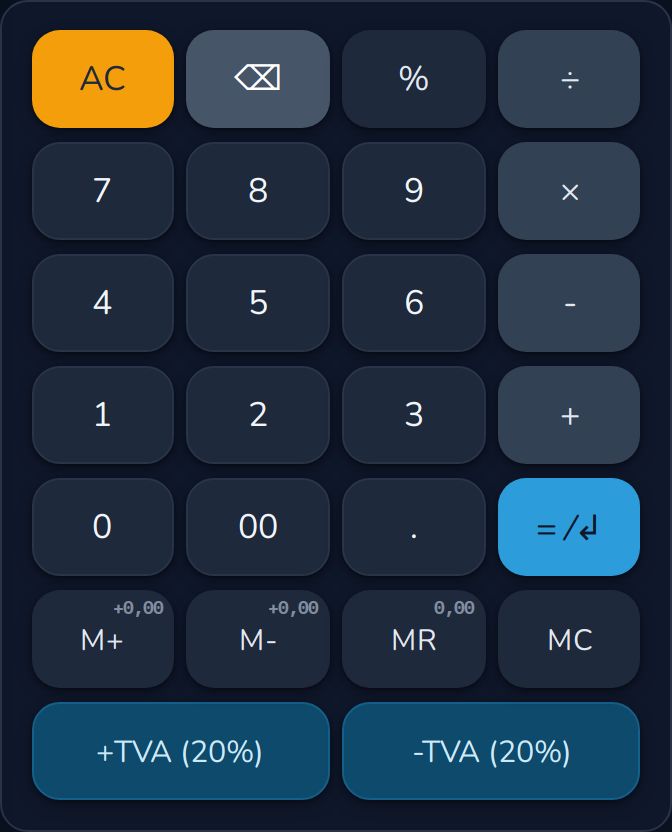
Task: Recall memory with MR
Action: (414, 639)
